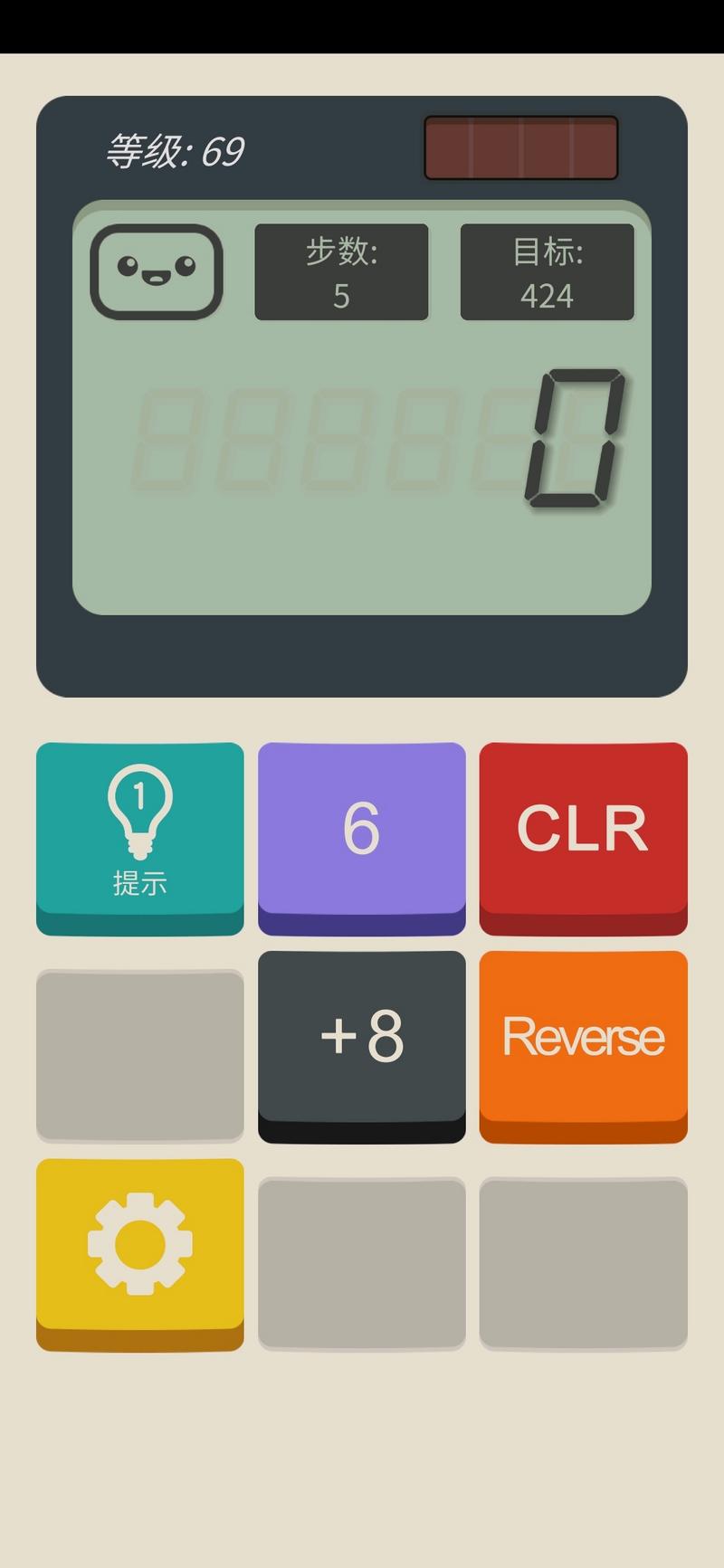Reverse the number with the orange key

click(584, 1046)
